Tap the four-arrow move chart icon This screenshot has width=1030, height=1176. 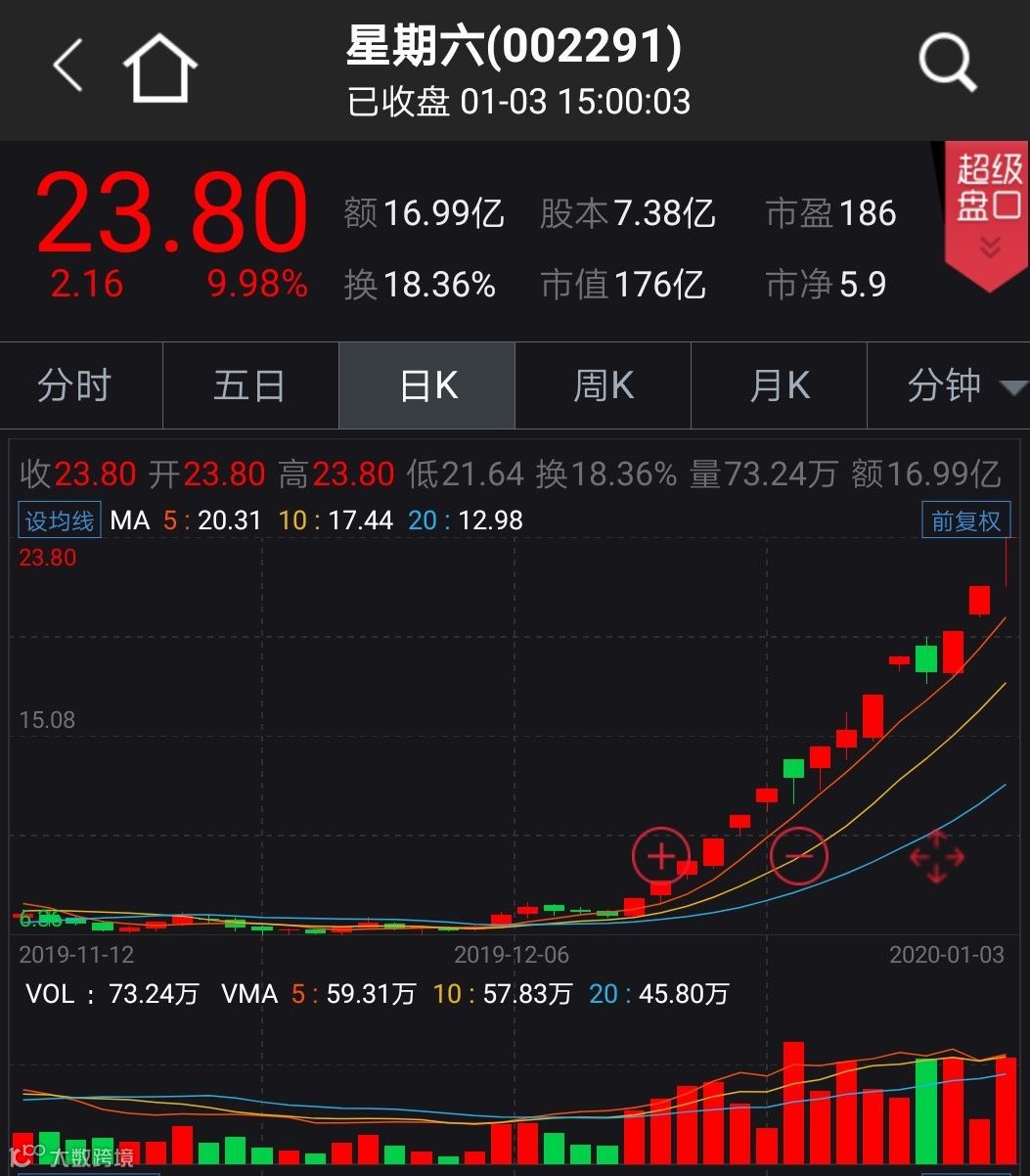pyautogui.click(x=936, y=857)
